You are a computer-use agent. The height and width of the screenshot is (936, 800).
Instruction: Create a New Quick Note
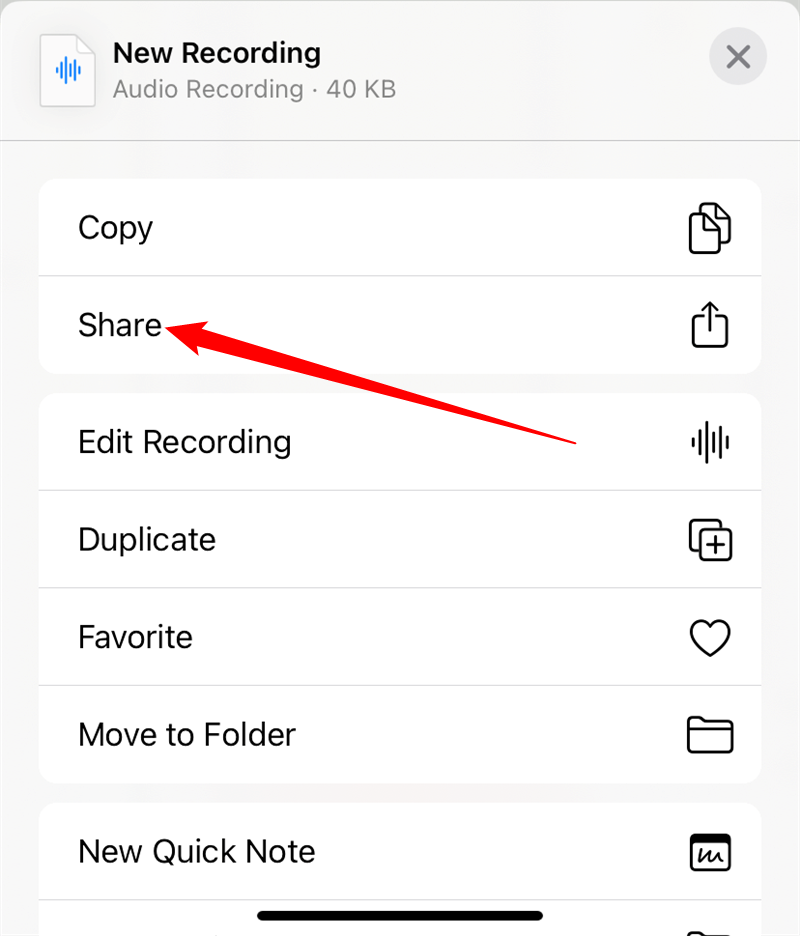coord(400,851)
